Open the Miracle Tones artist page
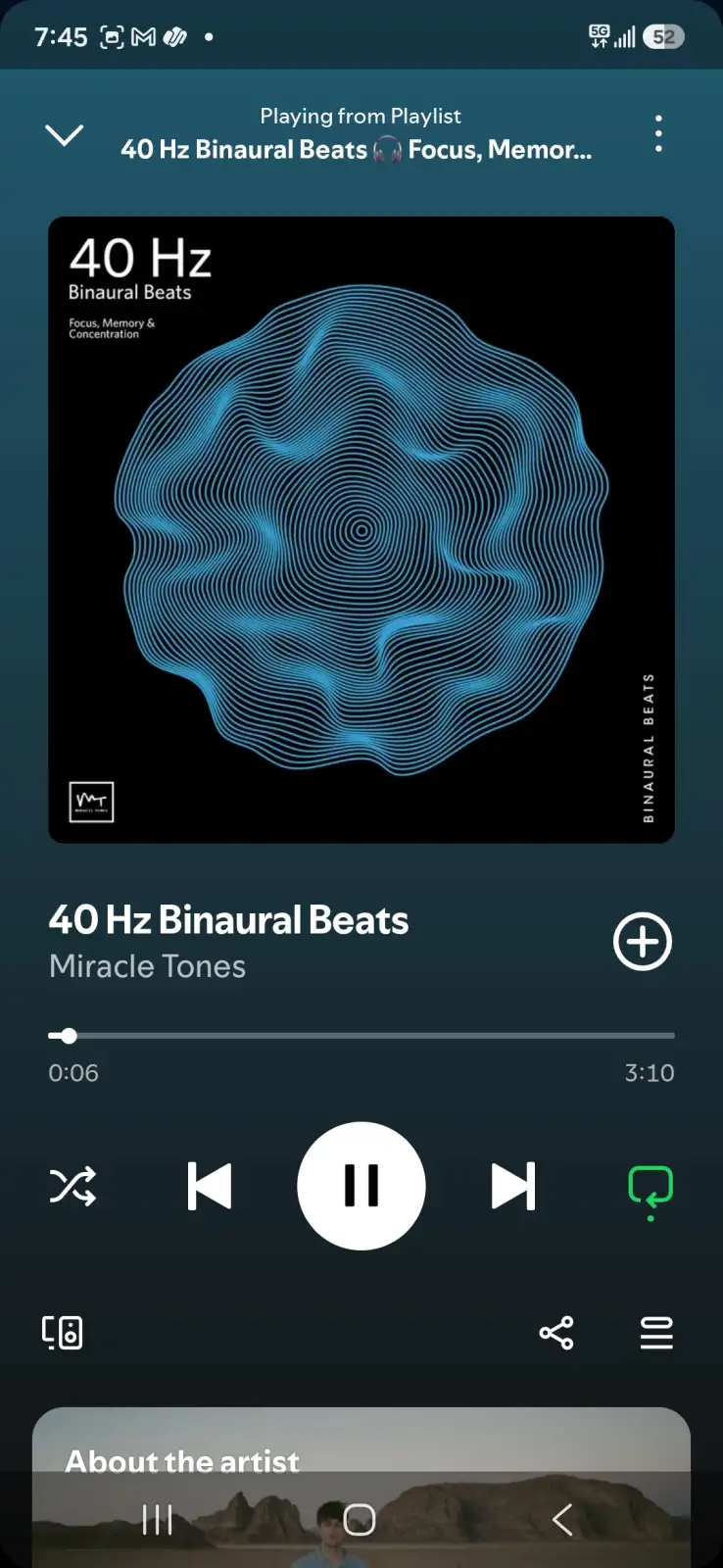The height and width of the screenshot is (1568, 723). pos(148,966)
